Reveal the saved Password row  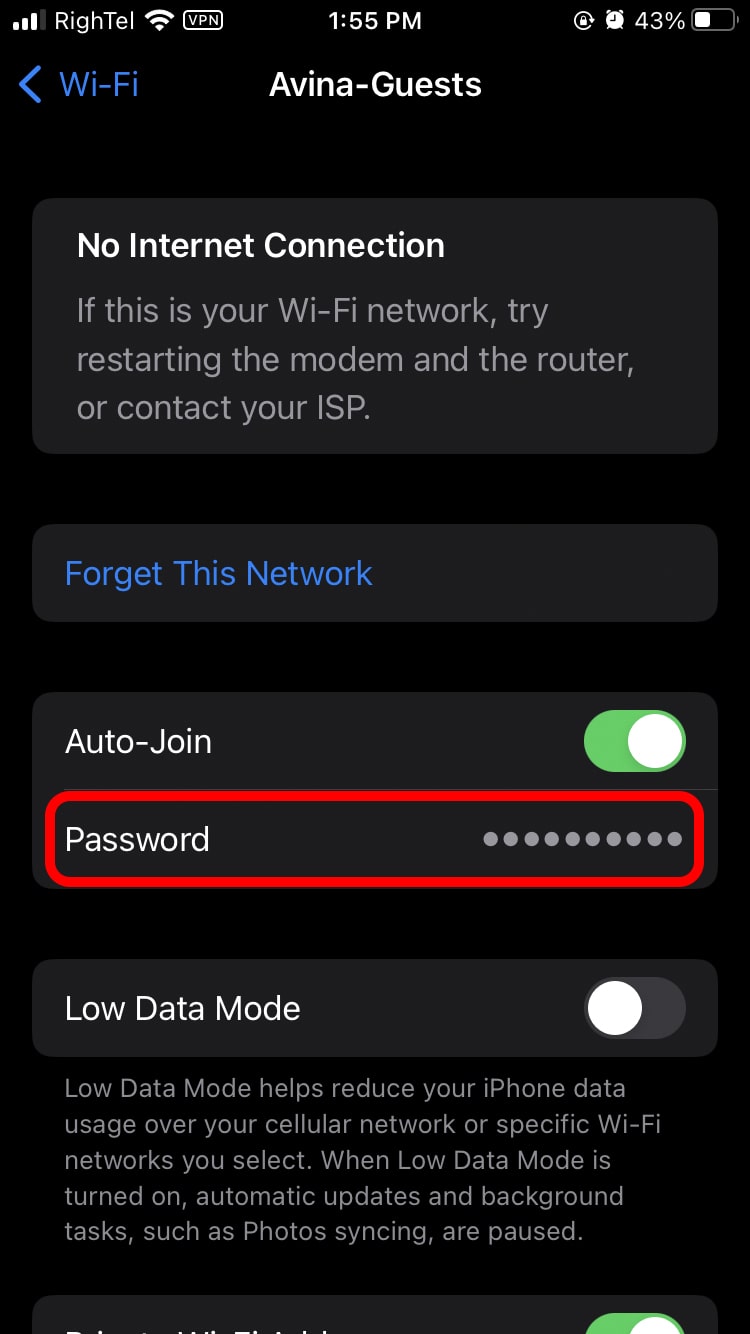375,839
